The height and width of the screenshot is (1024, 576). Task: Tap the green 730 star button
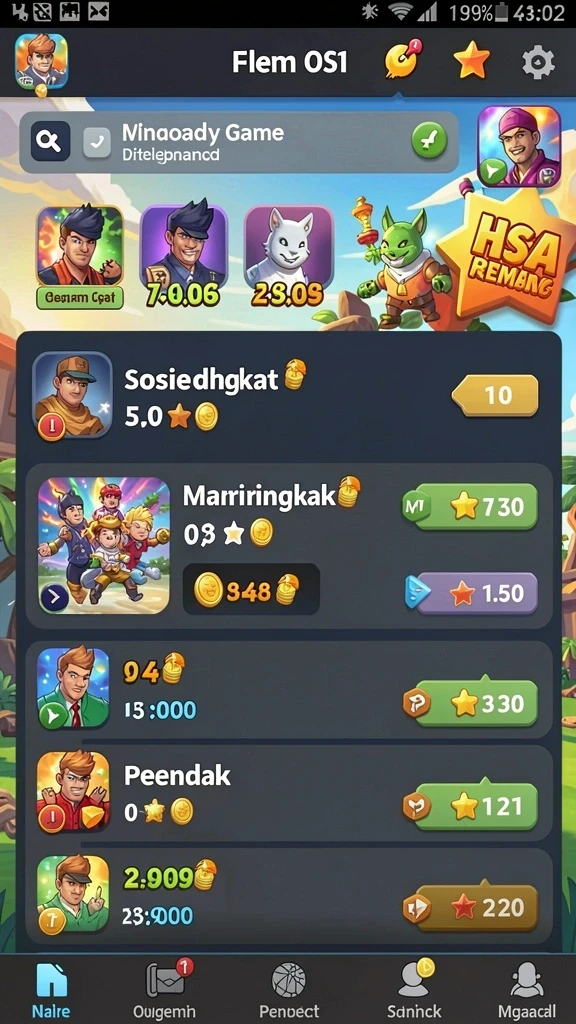point(470,506)
